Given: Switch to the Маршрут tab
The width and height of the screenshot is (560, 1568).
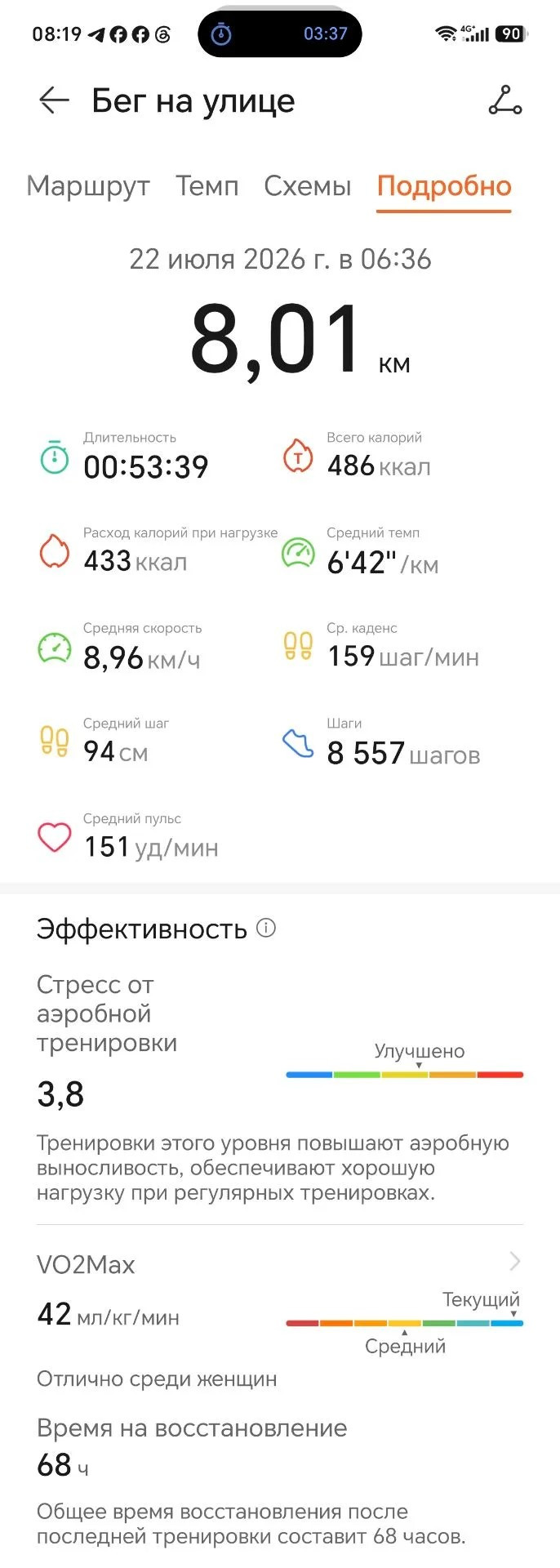Looking at the screenshot, I should pyautogui.click(x=88, y=186).
